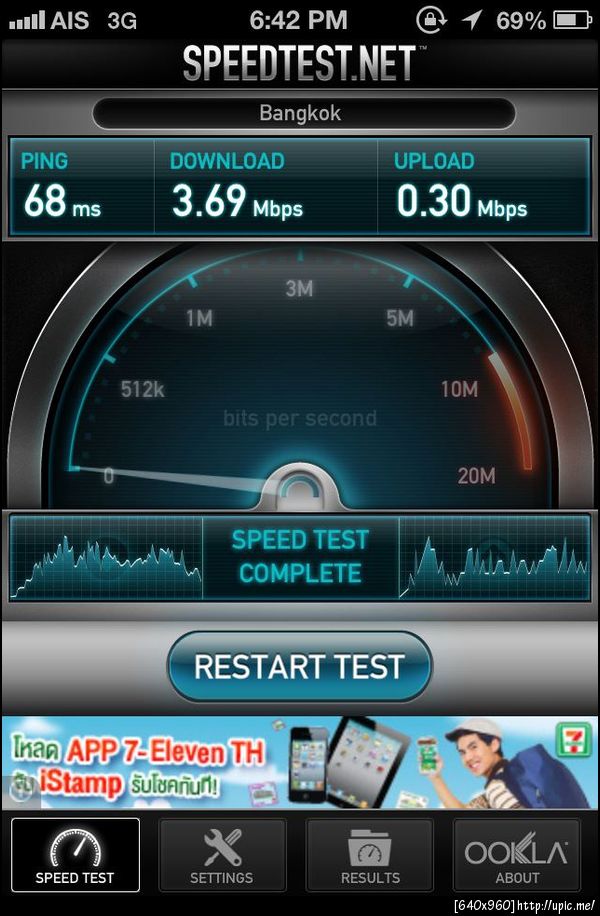Open the 7-Eleven TH app ad banner
The height and width of the screenshot is (916, 600).
click(x=299, y=763)
